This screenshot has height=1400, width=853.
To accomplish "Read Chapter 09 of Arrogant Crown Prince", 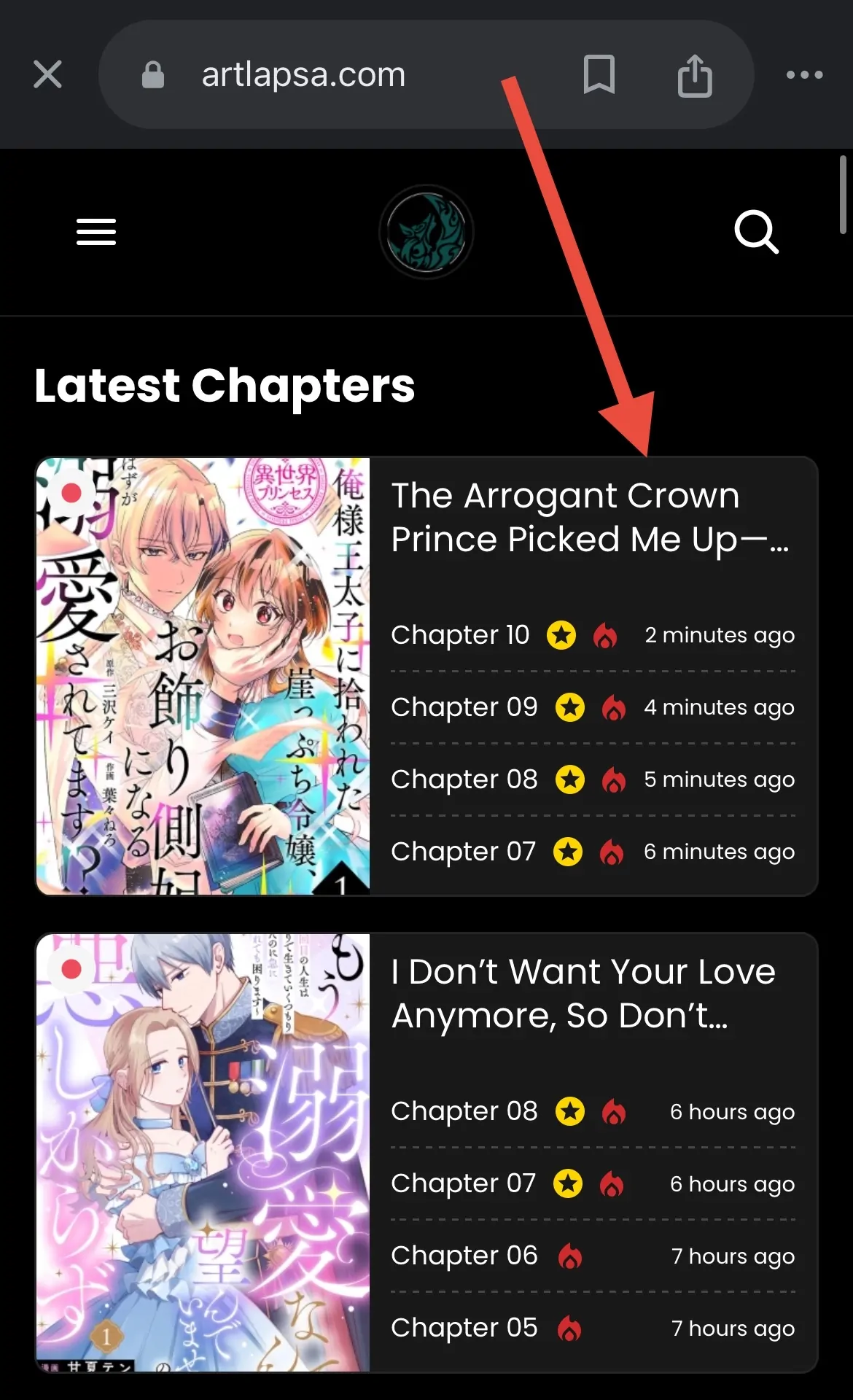I will [464, 707].
